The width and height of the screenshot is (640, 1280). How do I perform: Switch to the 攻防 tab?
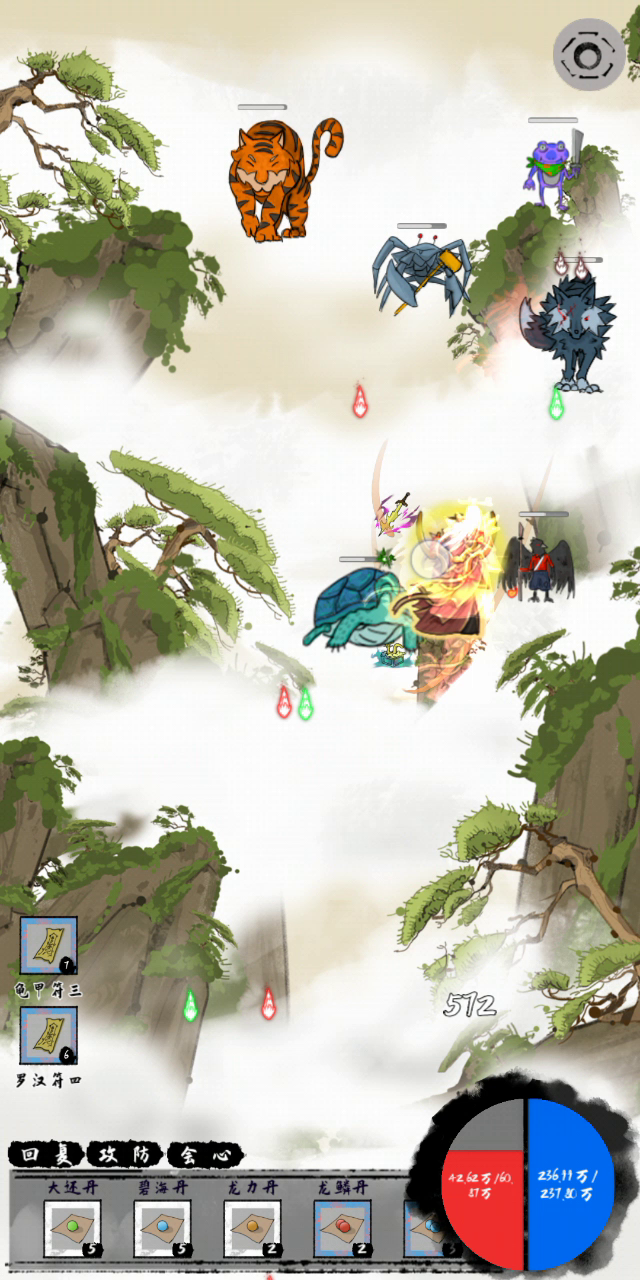click(124, 1155)
